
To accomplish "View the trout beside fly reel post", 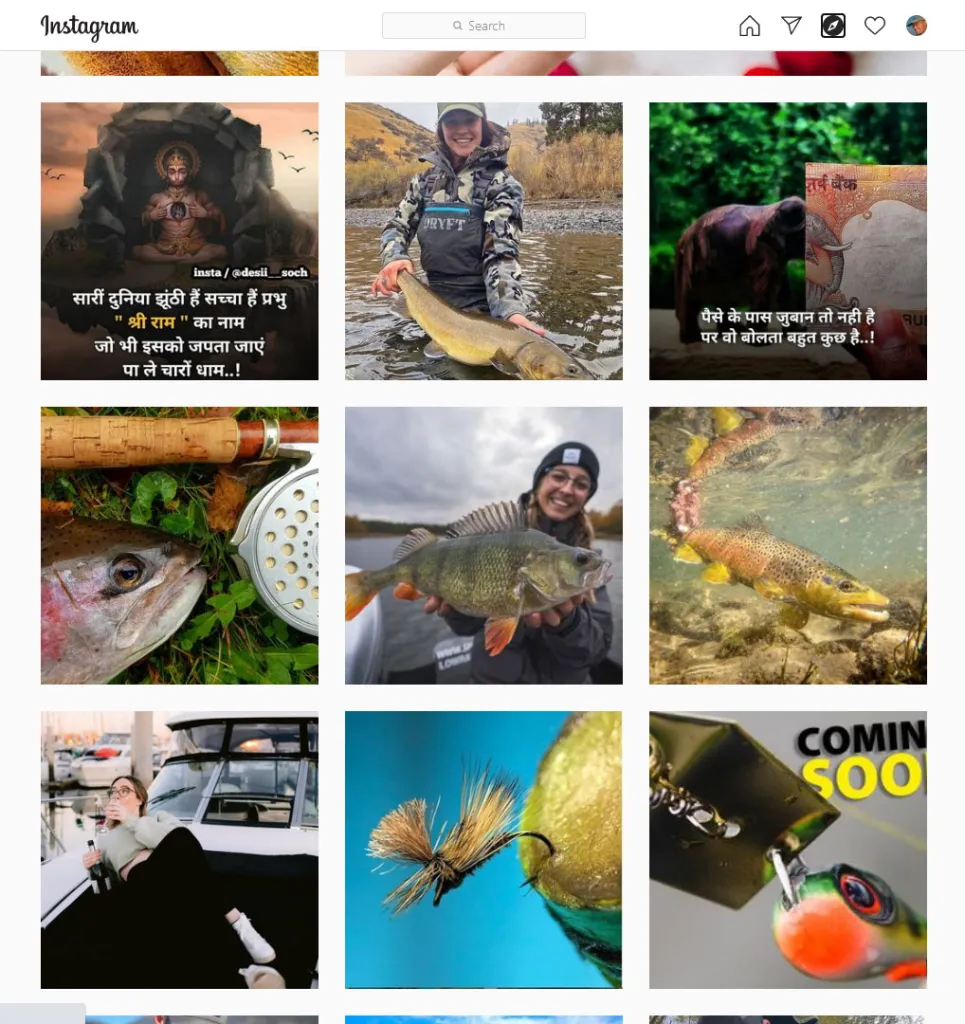I will pyautogui.click(x=180, y=545).
